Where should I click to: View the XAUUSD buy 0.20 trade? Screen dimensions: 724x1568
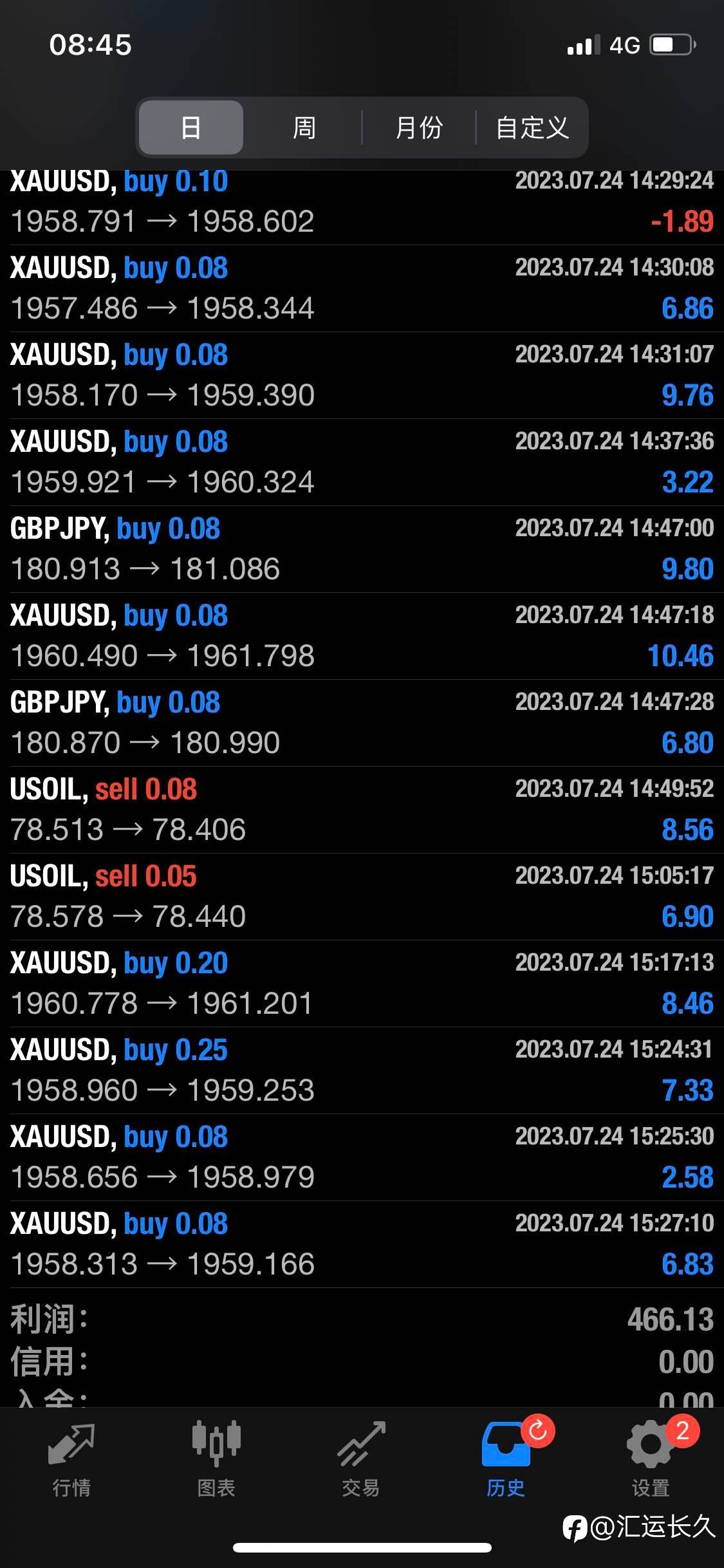point(362,983)
